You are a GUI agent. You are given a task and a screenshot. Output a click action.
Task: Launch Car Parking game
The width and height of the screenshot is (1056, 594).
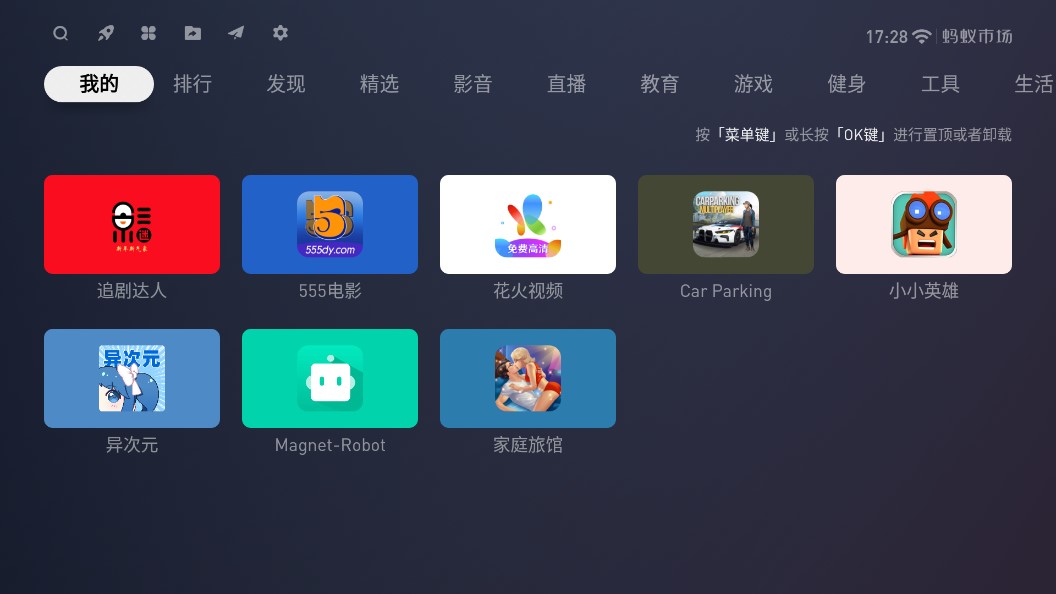(726, 225)
